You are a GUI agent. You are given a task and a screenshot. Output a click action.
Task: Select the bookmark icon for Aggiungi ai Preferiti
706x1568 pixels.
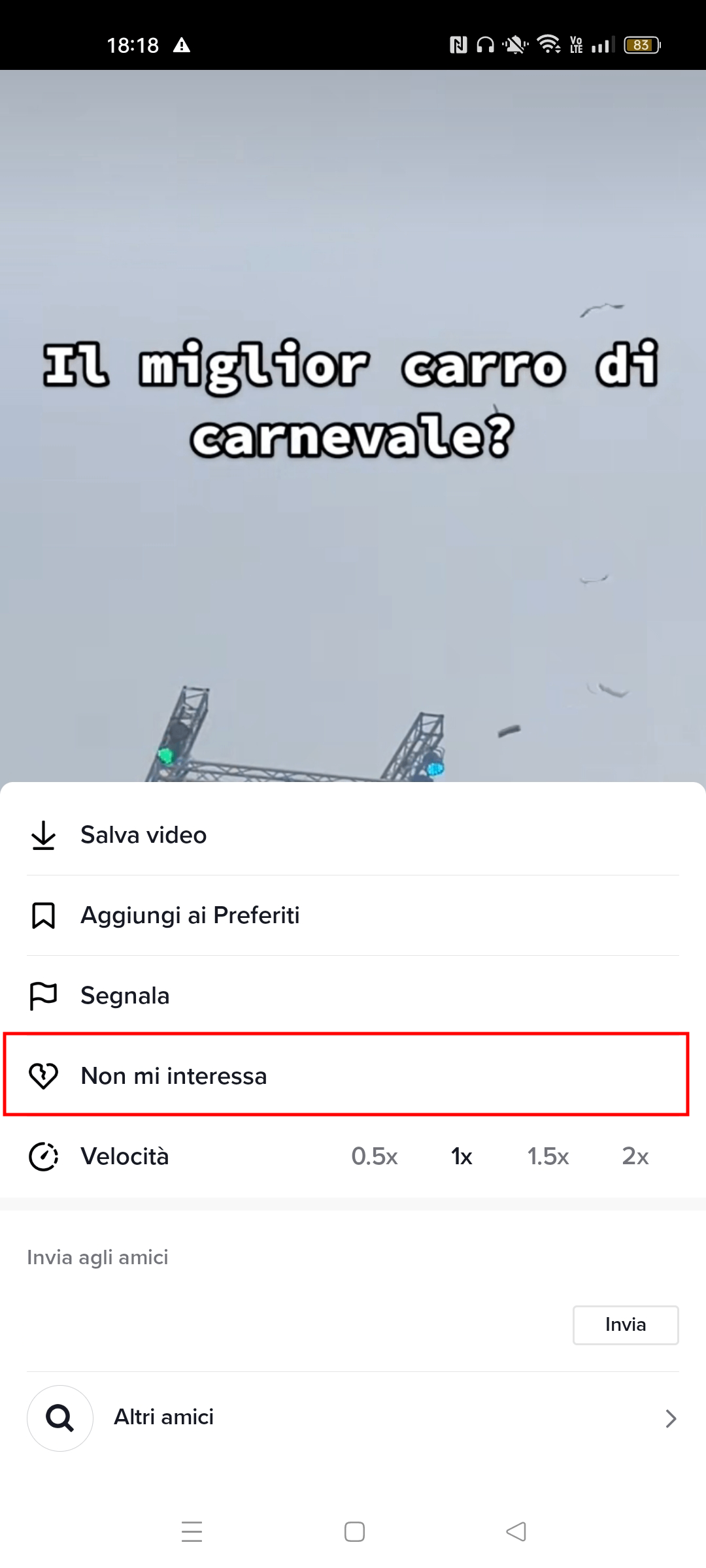click(x=42, y=916)
